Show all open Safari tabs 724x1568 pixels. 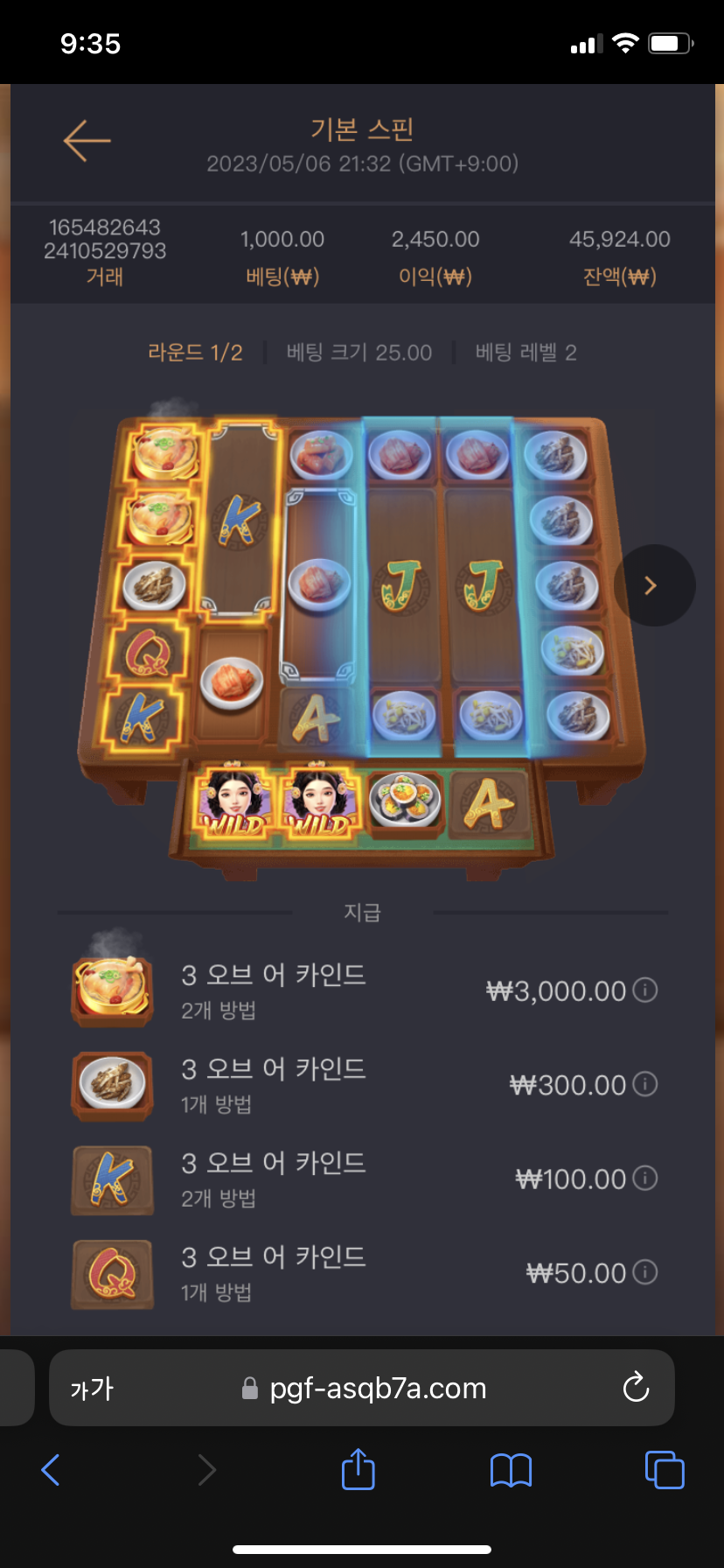click(x=664, y=1470)
